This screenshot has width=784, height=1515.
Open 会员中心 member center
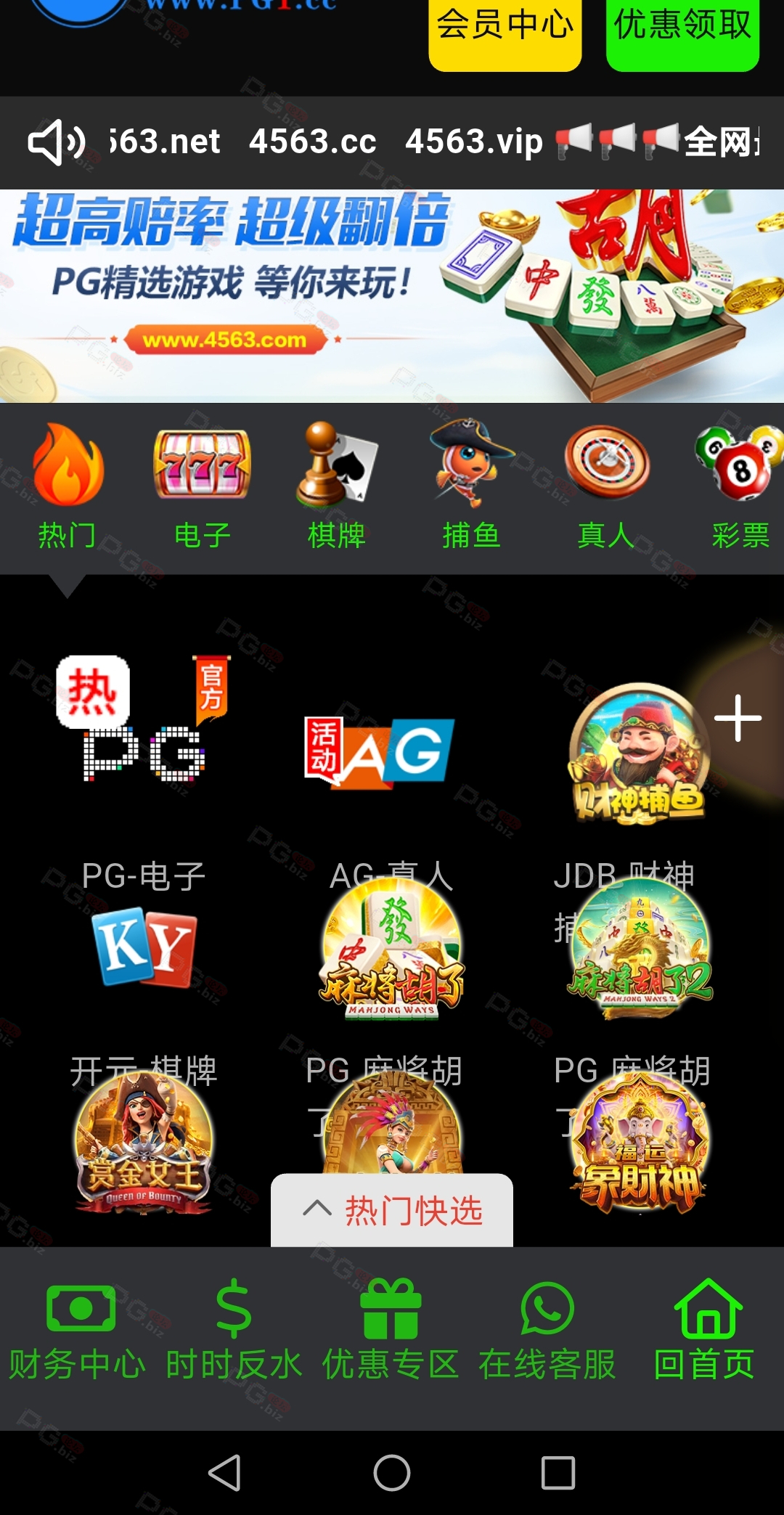click(505, 33)
